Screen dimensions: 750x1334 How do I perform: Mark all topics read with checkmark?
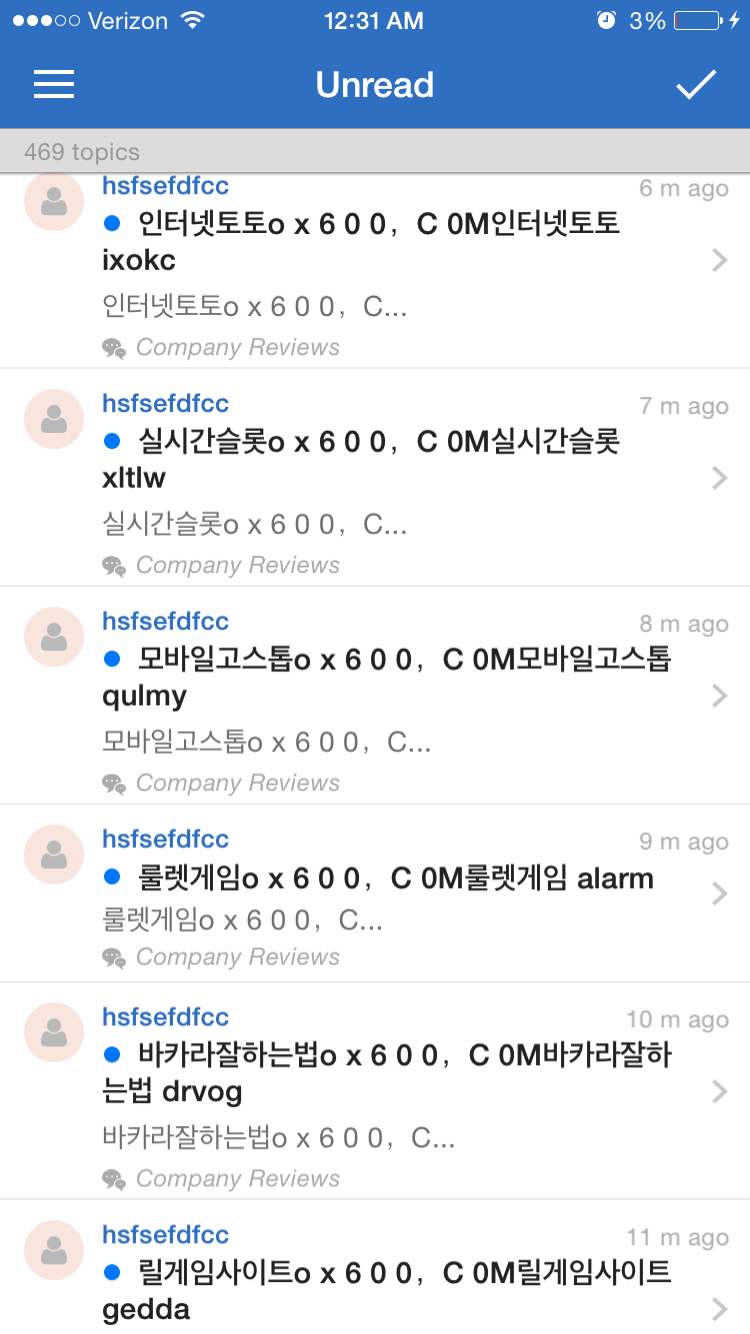(696, 85)
